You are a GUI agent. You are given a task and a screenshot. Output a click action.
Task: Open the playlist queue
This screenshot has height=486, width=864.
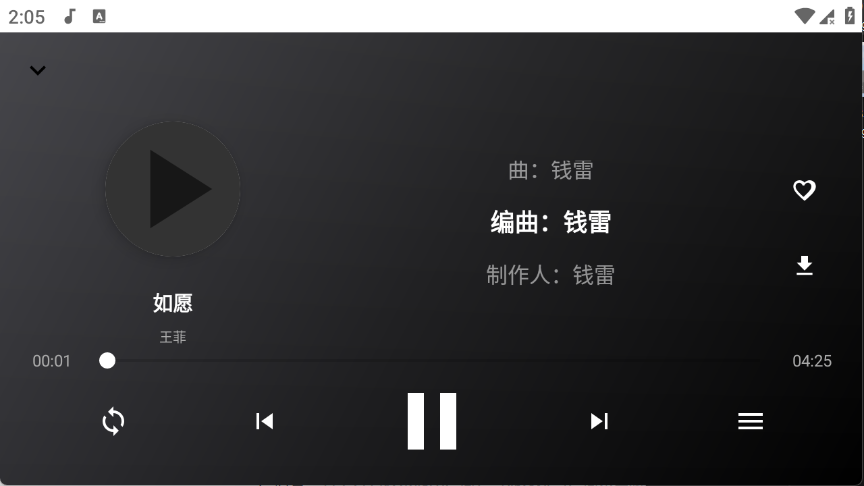[x=750, y=421]
